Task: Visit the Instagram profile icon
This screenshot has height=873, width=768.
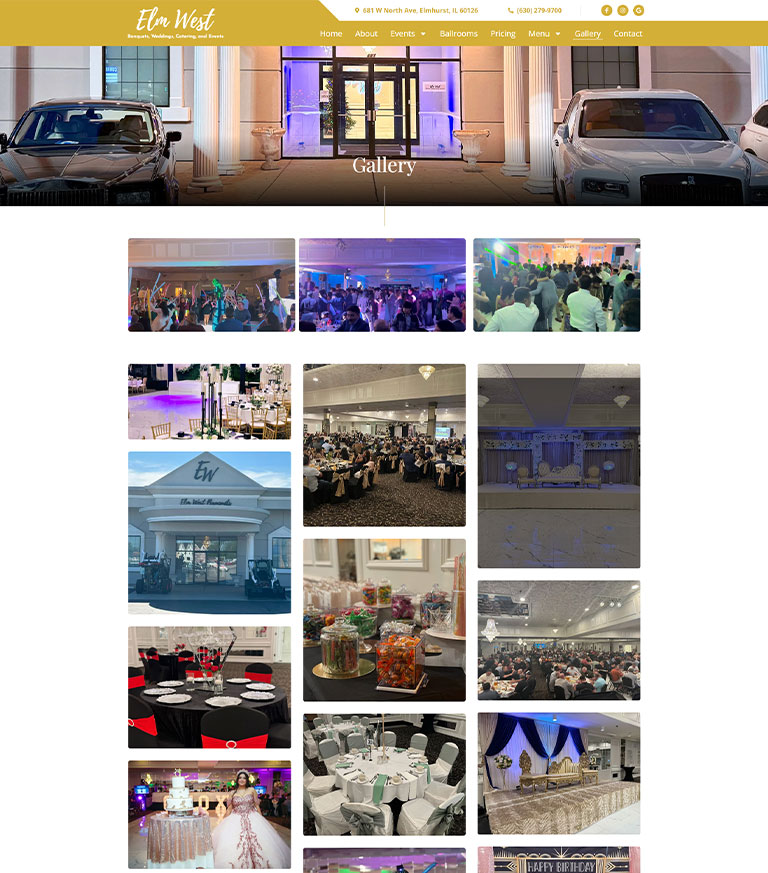Action: pyautogui.click(x=622, y=10)
